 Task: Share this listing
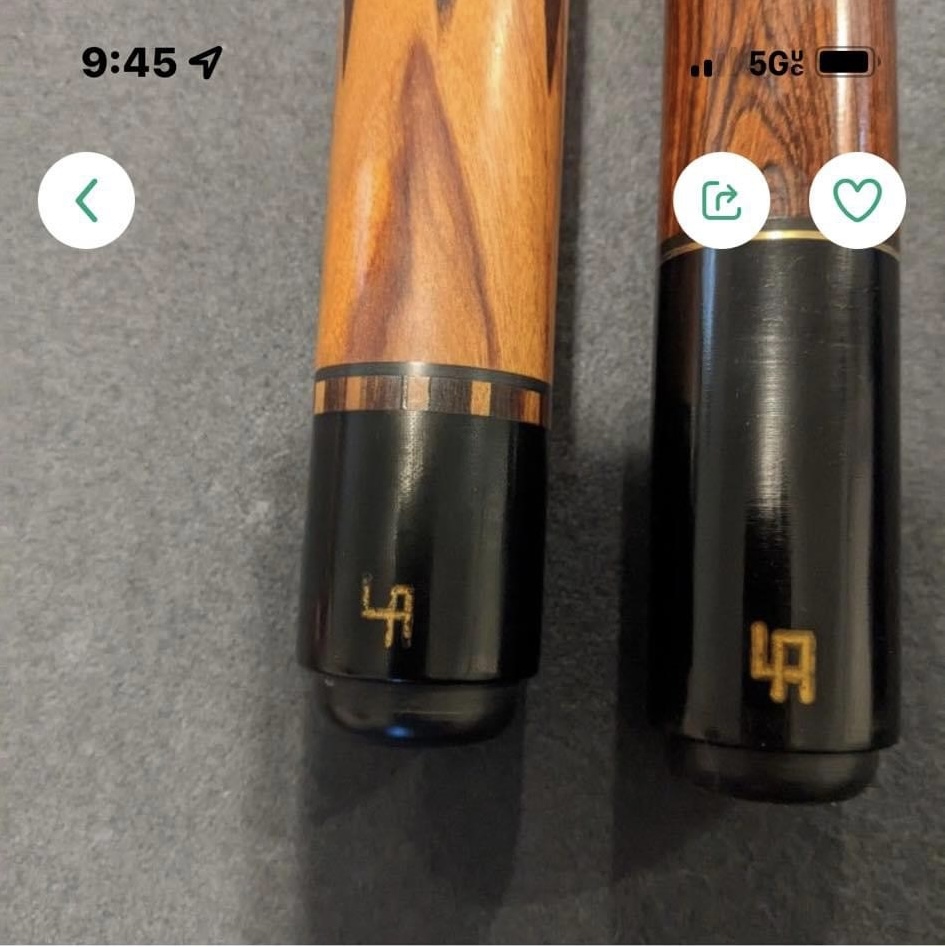pos(721,201)
